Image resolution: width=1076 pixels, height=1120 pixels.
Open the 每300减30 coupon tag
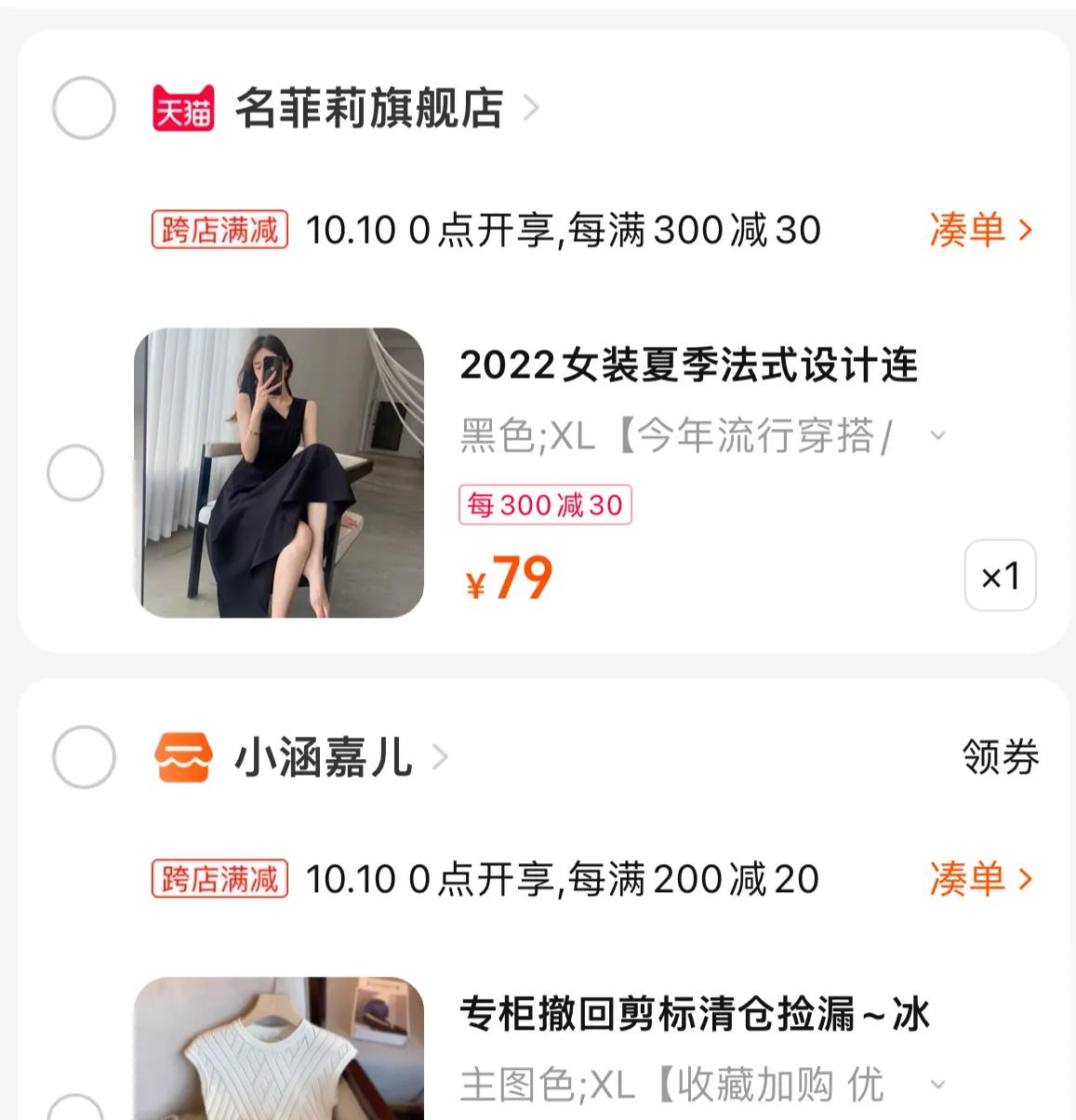pos(544,505)
